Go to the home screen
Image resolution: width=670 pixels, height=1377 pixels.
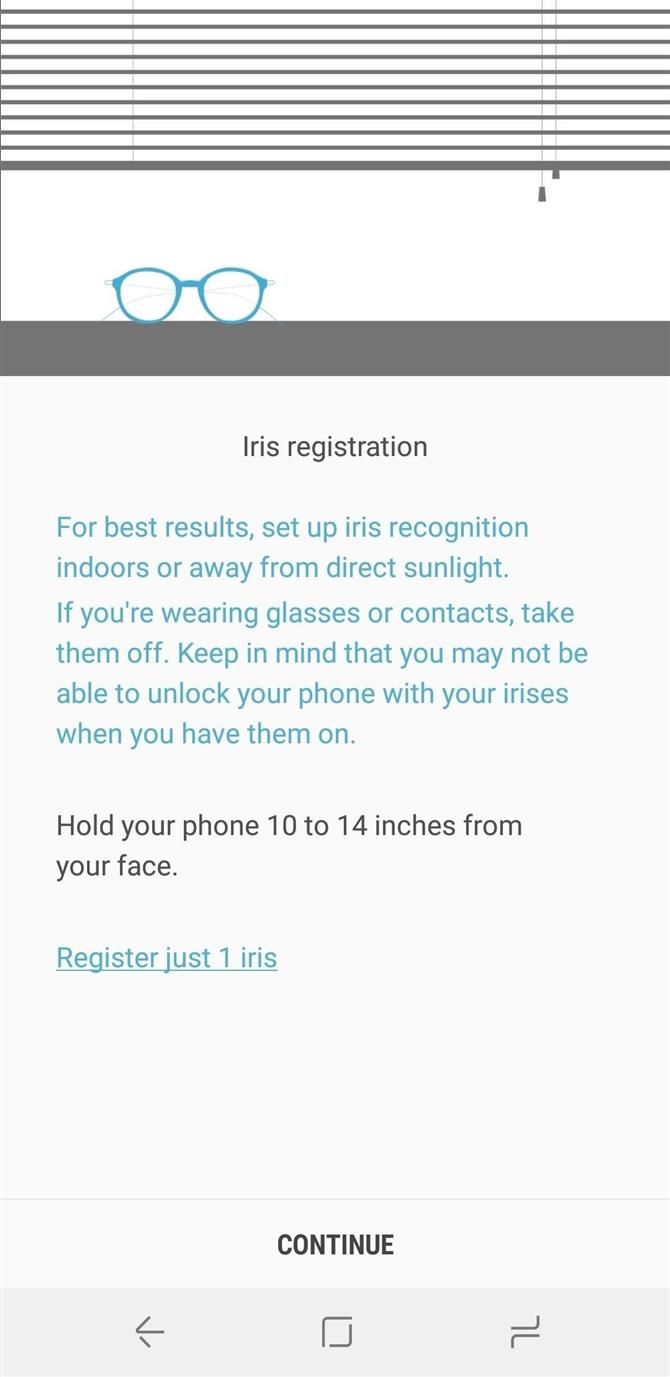(336, 1331)
